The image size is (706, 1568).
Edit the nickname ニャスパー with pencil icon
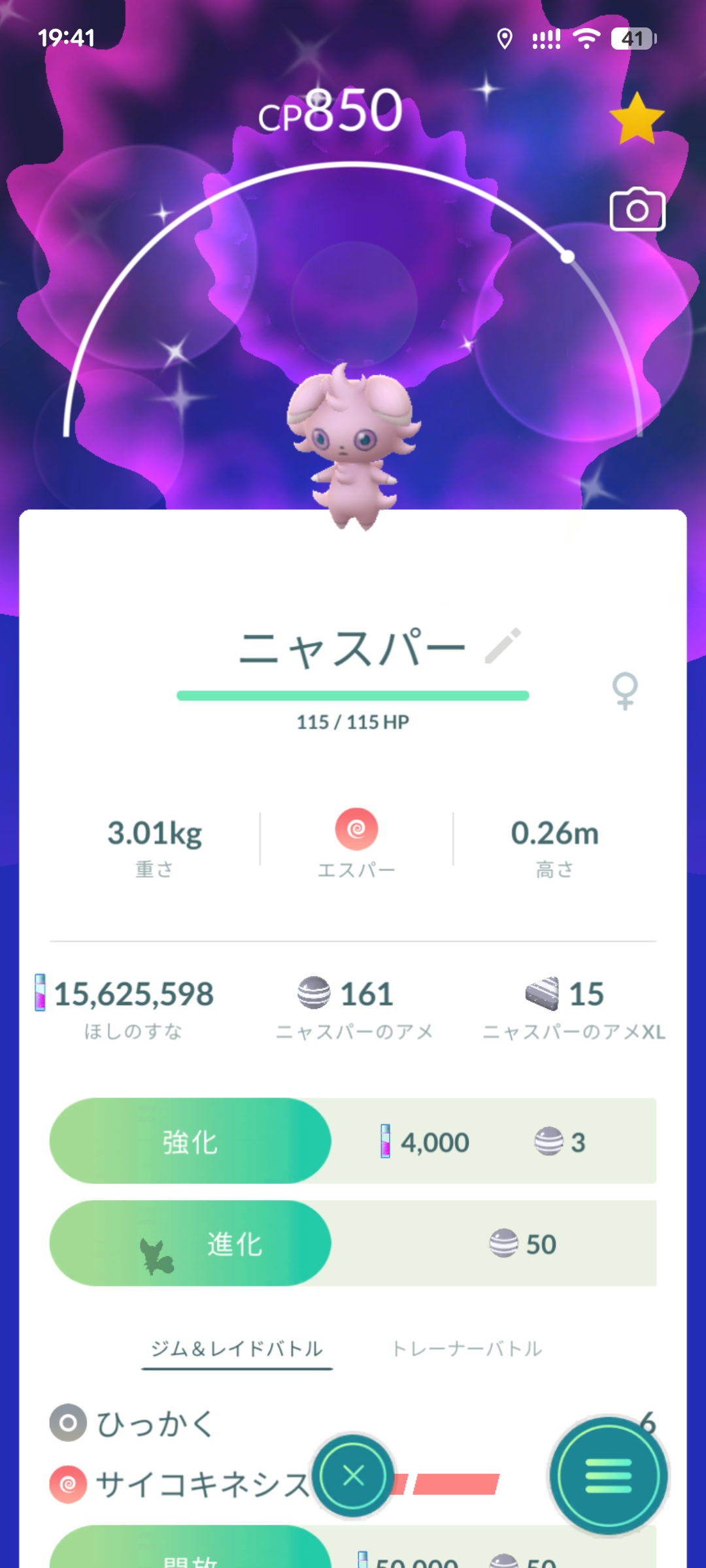pyautogui.click(x=503, y=645)
